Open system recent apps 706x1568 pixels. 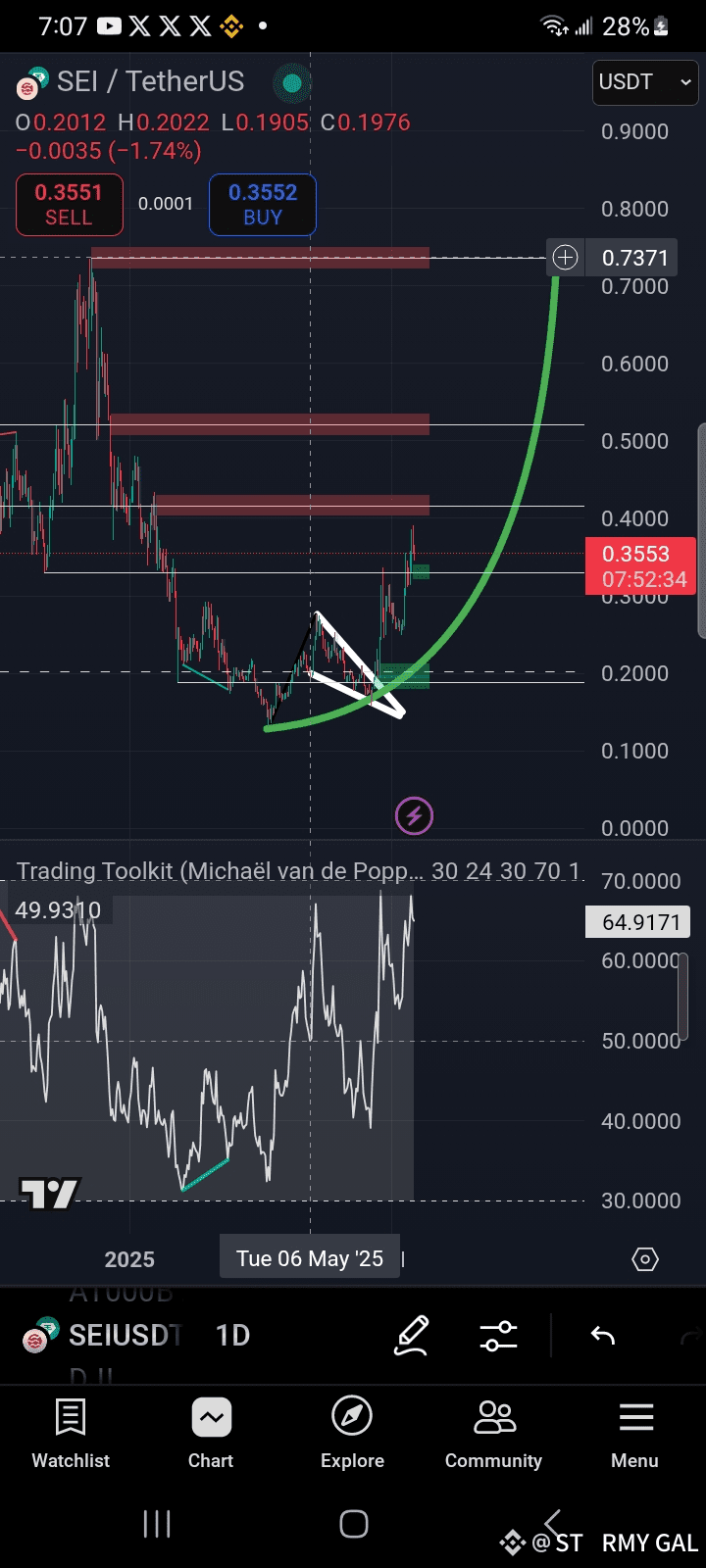157,1524
